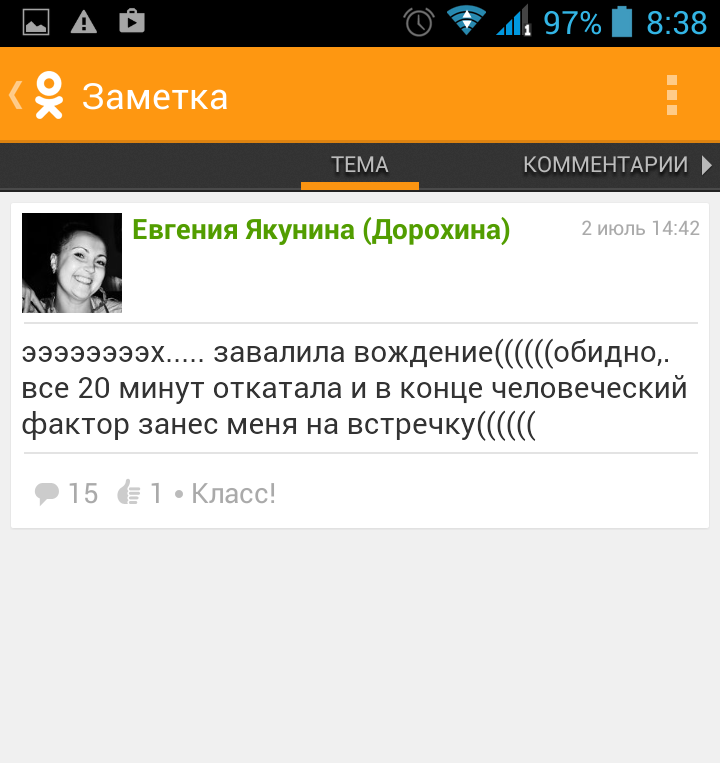Open Евгения Якунина (Дорохина) profile name

321,231
